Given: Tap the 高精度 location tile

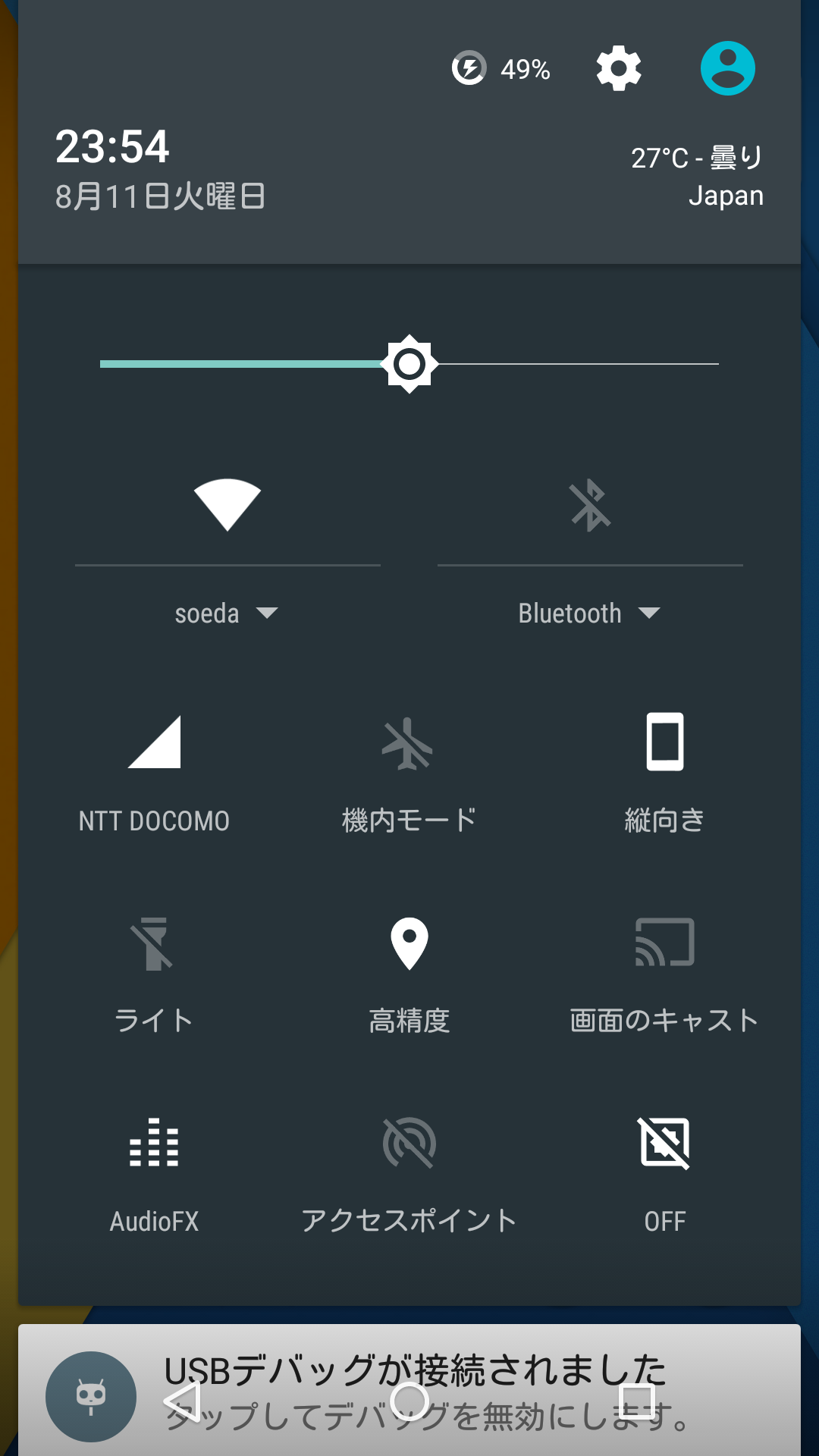Looking at the screenshot, I should point(409,975).
